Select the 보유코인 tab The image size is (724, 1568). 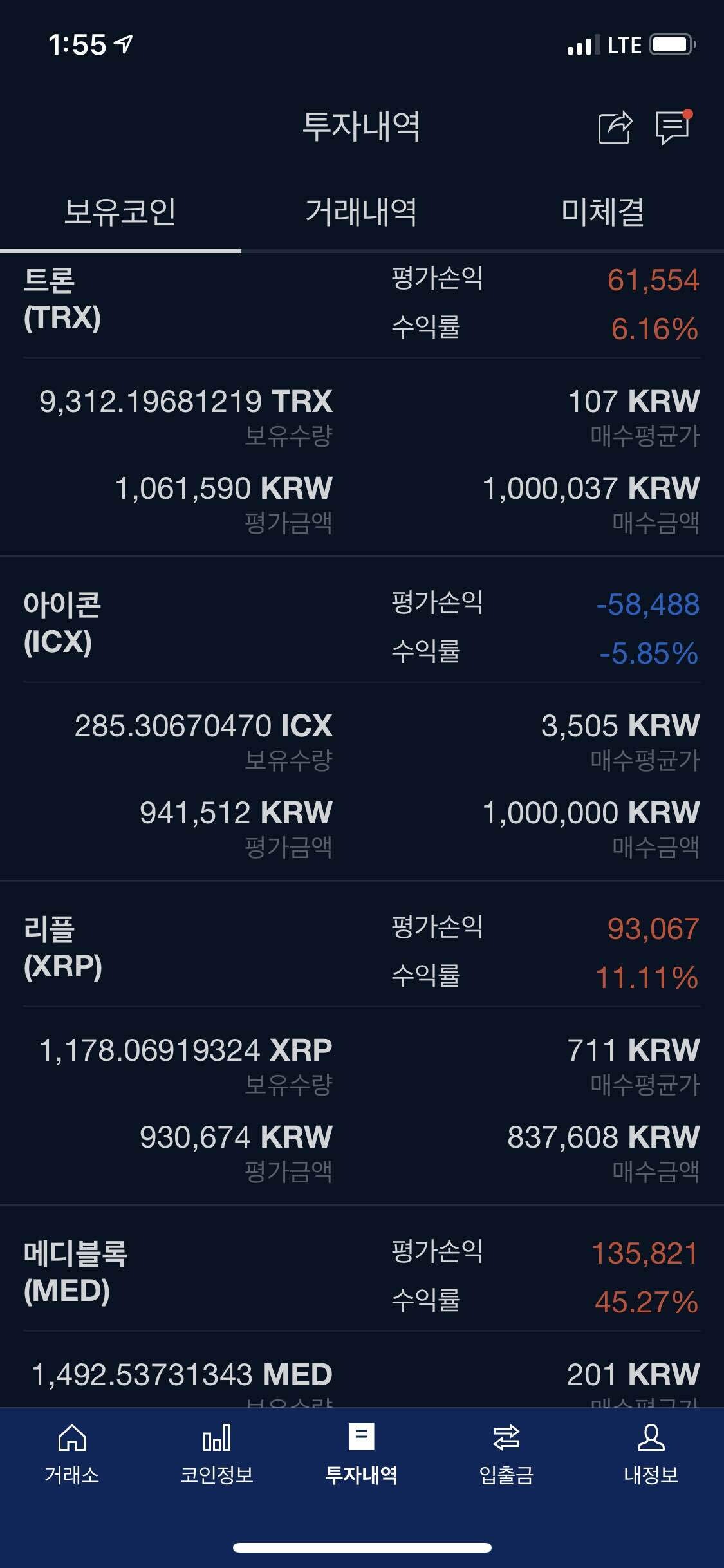click(x=120, y=212)
